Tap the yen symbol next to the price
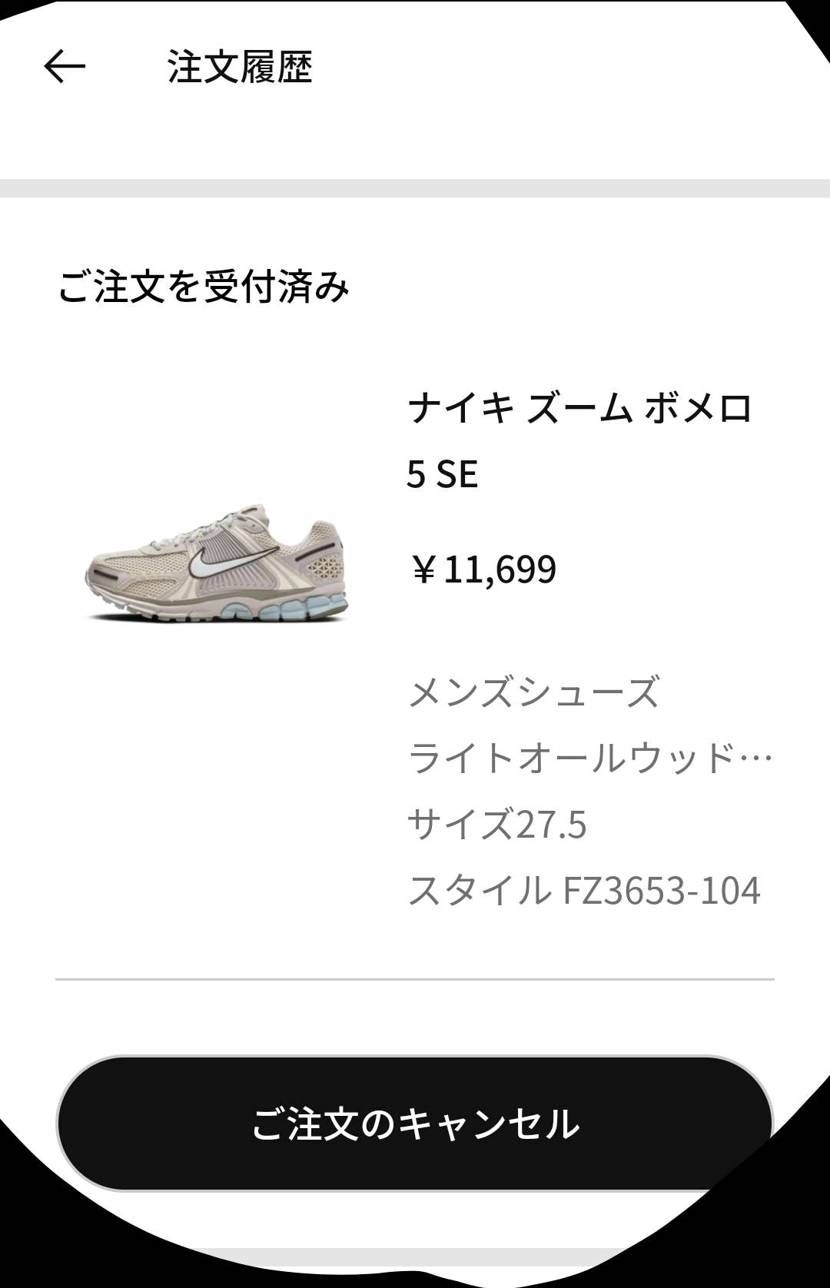 (x=425, y=568)
